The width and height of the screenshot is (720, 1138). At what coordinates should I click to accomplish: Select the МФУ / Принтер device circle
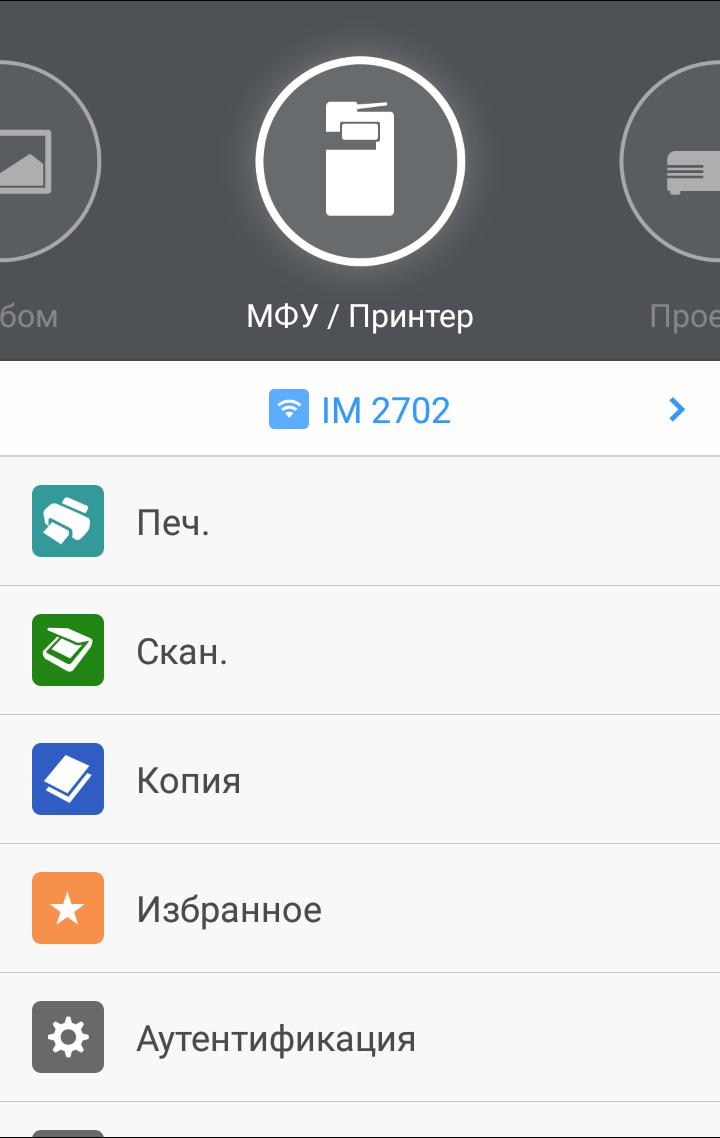[360, 161]
